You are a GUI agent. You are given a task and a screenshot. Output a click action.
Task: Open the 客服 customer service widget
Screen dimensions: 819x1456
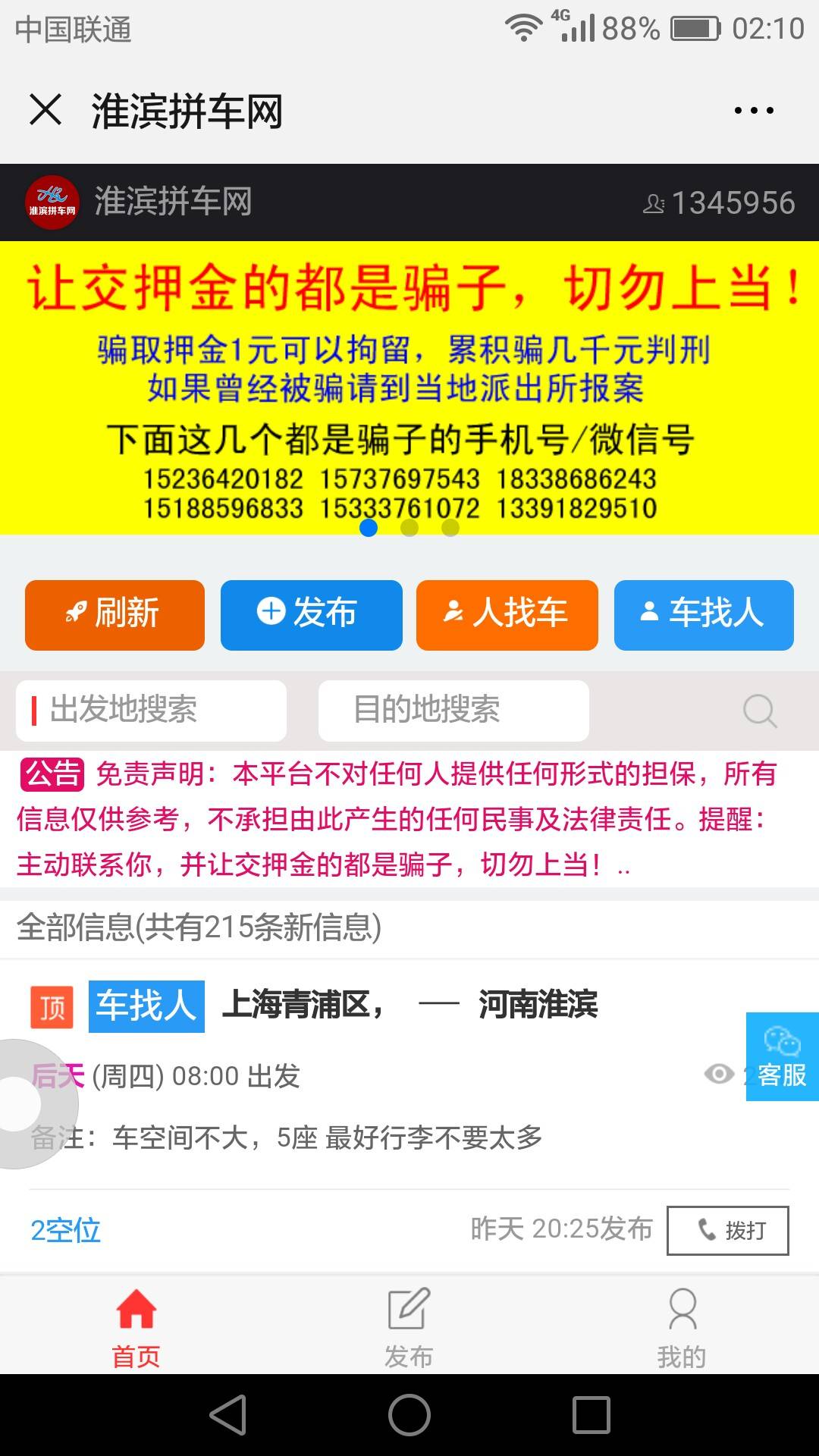pos(782,1056)
